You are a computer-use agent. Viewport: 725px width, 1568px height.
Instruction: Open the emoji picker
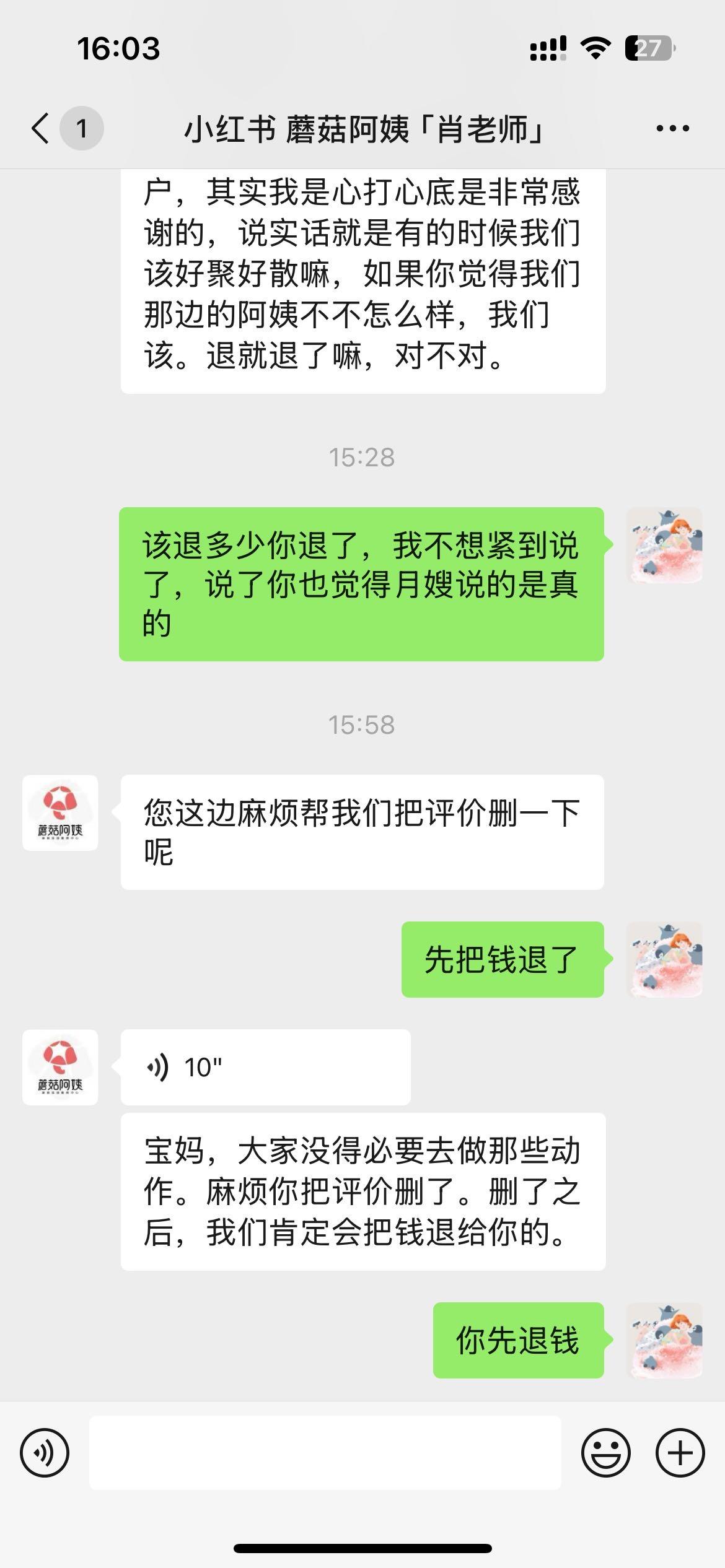pos(605,1452)
